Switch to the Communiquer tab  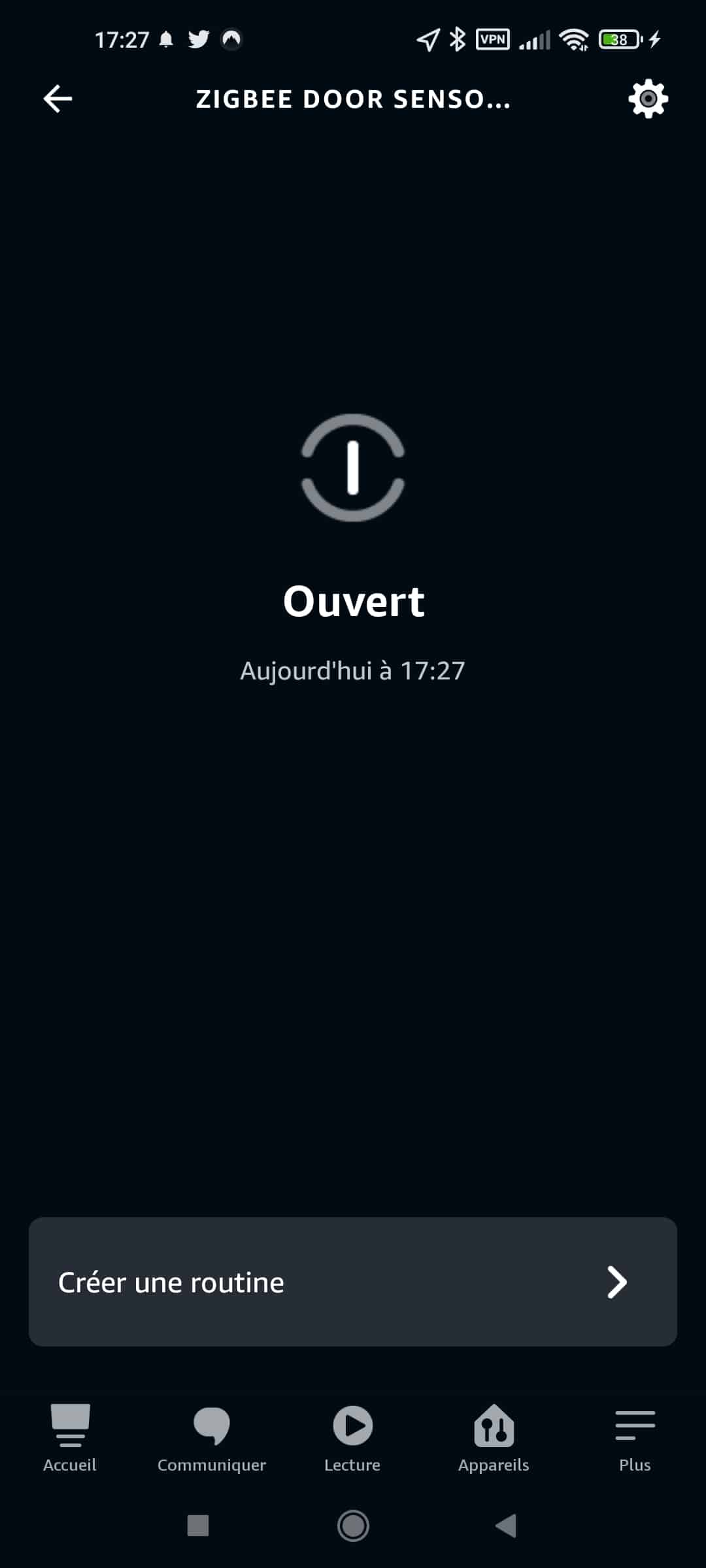click(x=212, y=1437)
